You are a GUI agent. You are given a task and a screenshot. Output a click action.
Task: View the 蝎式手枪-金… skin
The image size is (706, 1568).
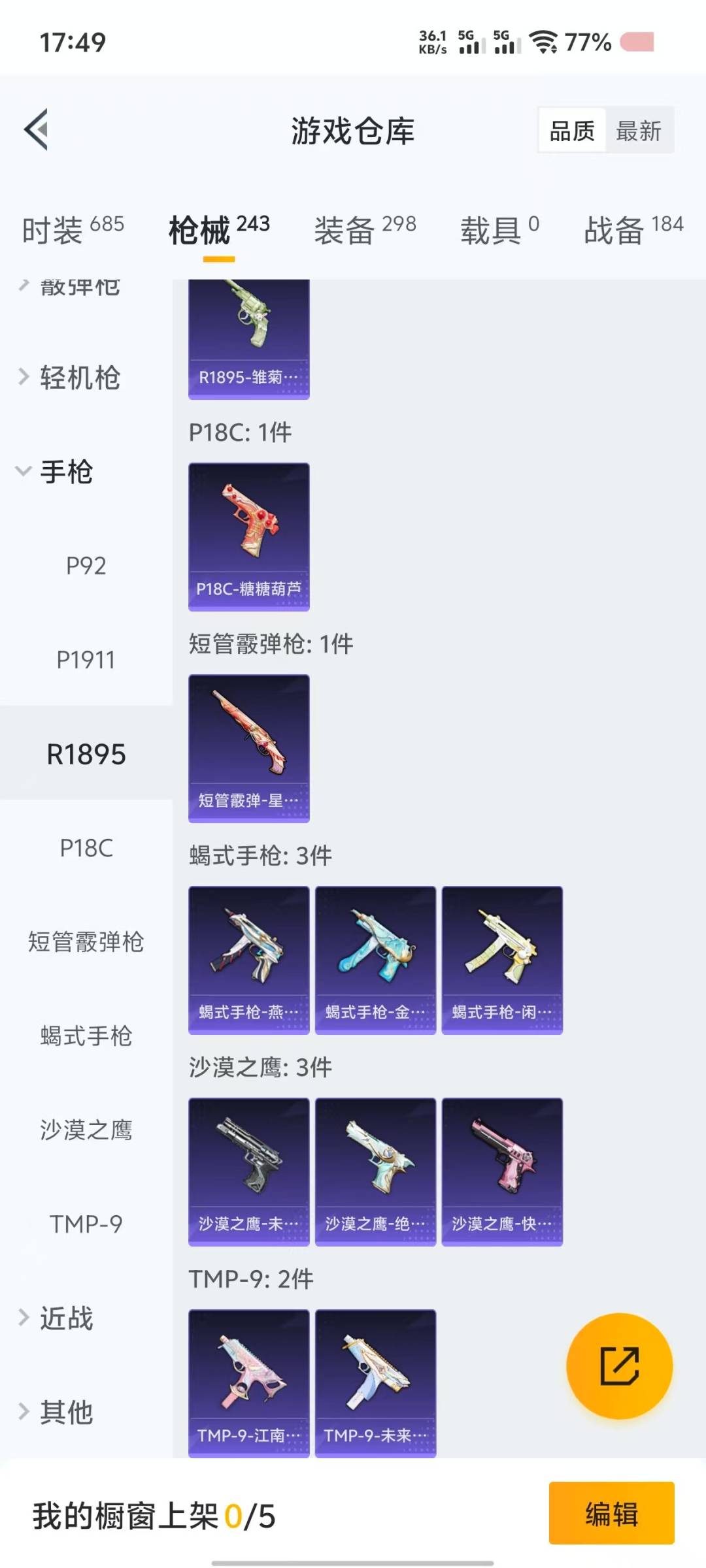[x=375, y=960]
